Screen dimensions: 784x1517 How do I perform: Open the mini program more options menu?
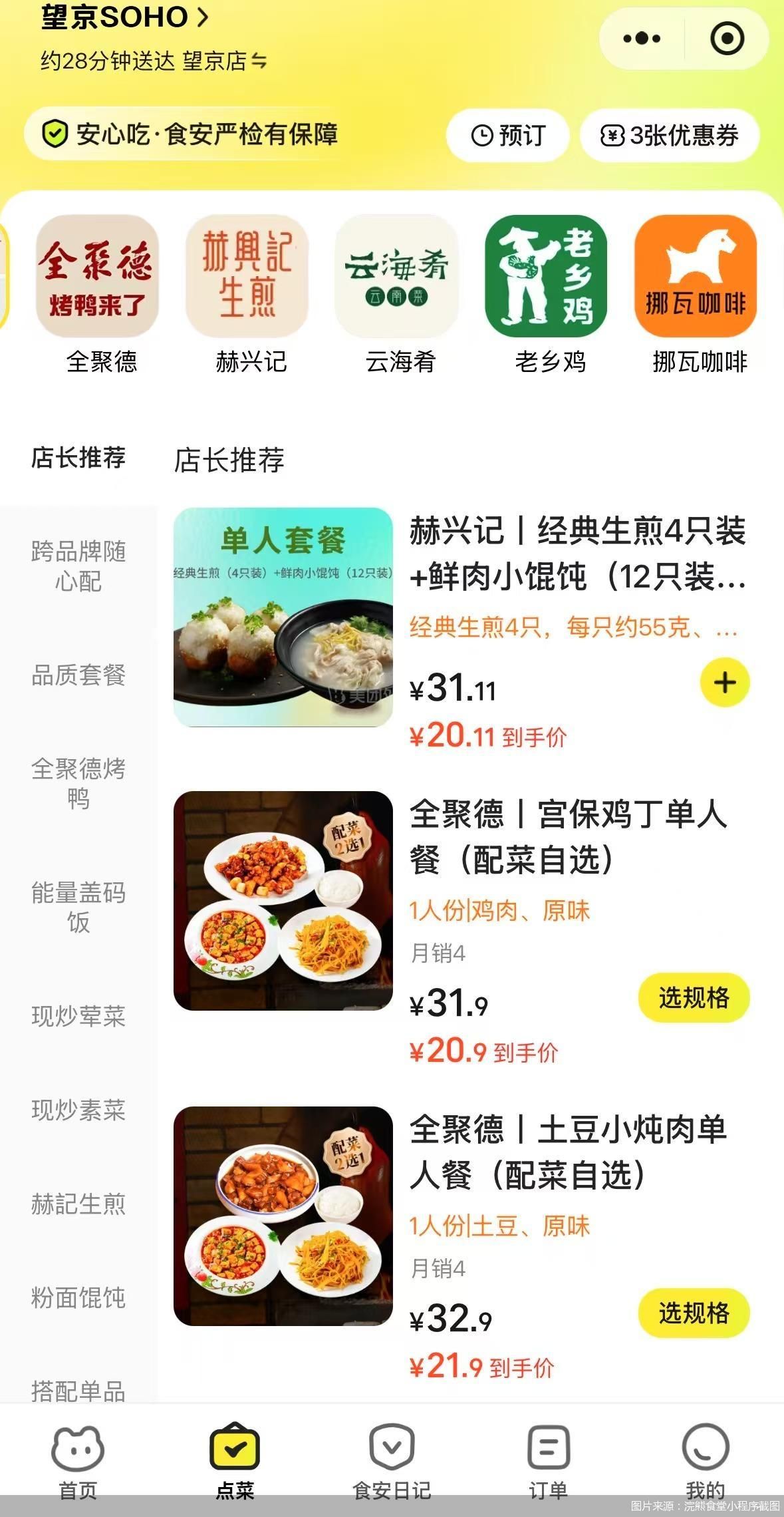click(x=642, y=39)
